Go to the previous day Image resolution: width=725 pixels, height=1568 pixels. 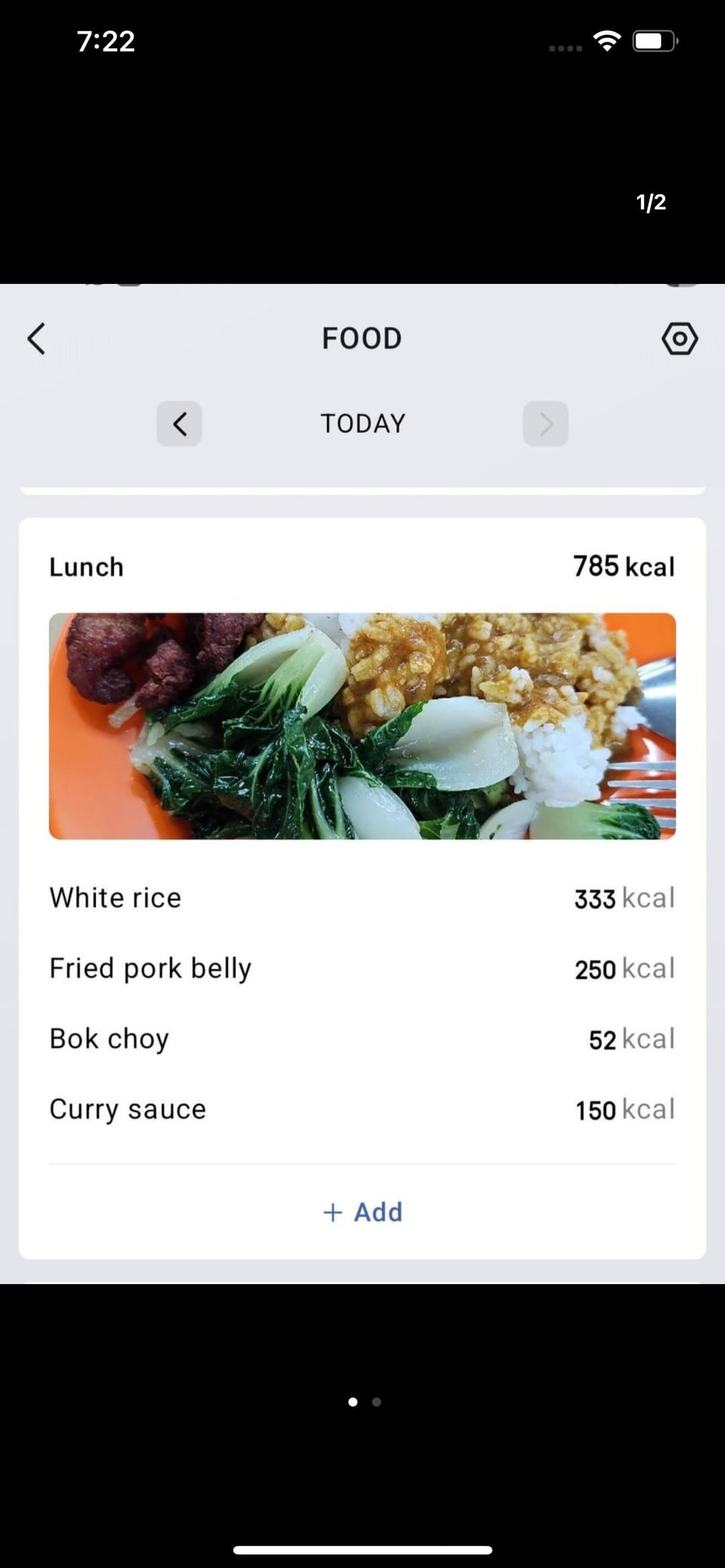pos(179,424)
